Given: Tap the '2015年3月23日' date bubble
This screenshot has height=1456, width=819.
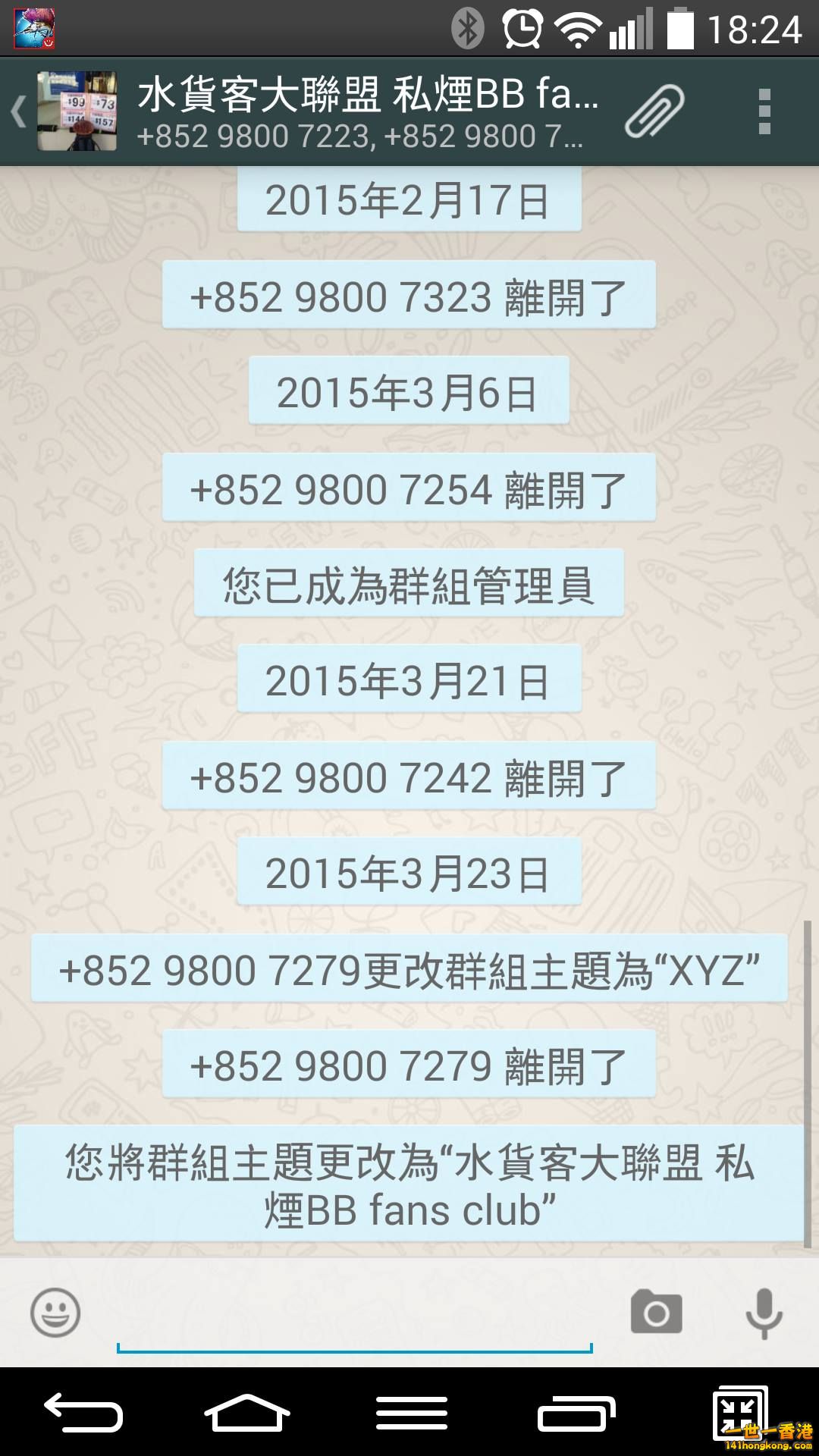Looking at the screenshot, I should [409, 872].
